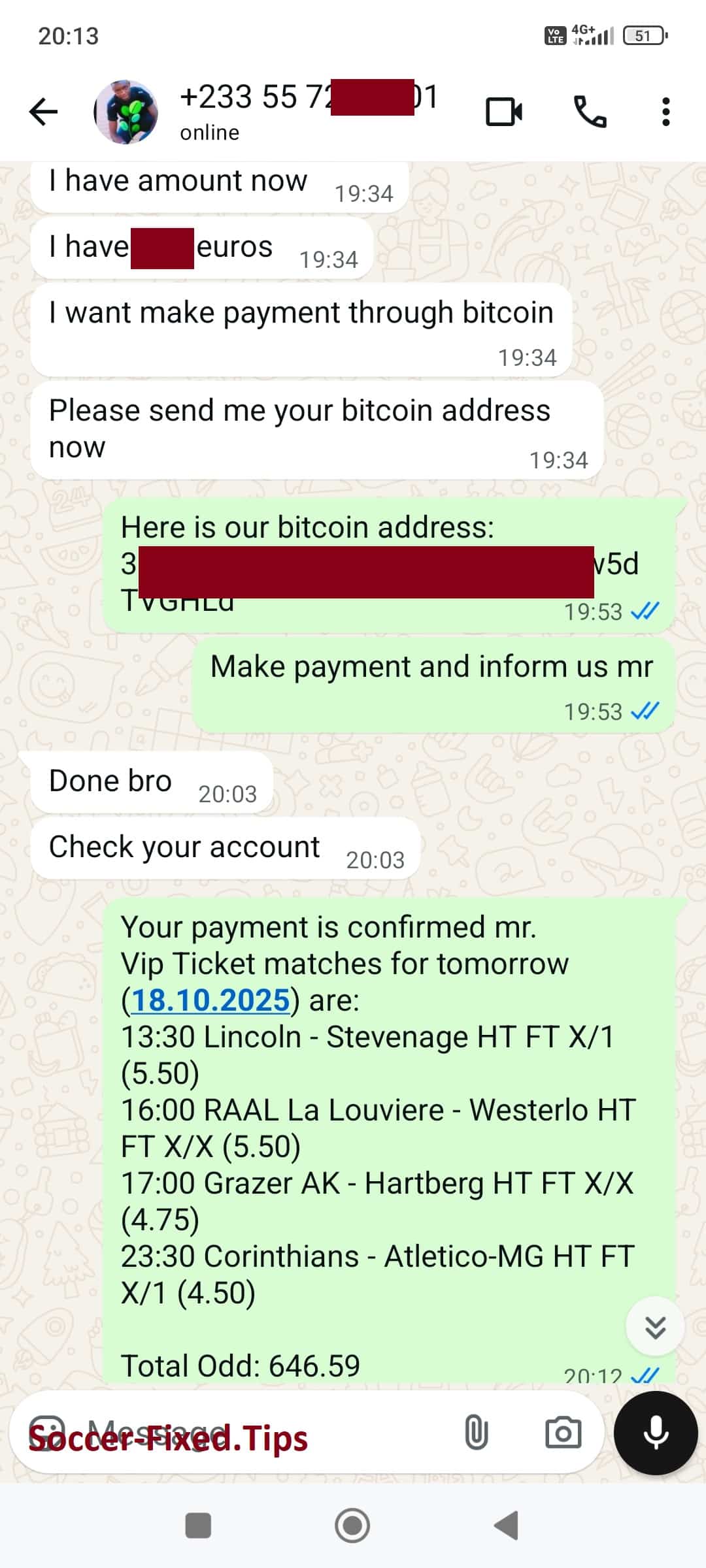Open the emoji picker
This screenshot has height=1568, width=706.
tap(47, 1433)
